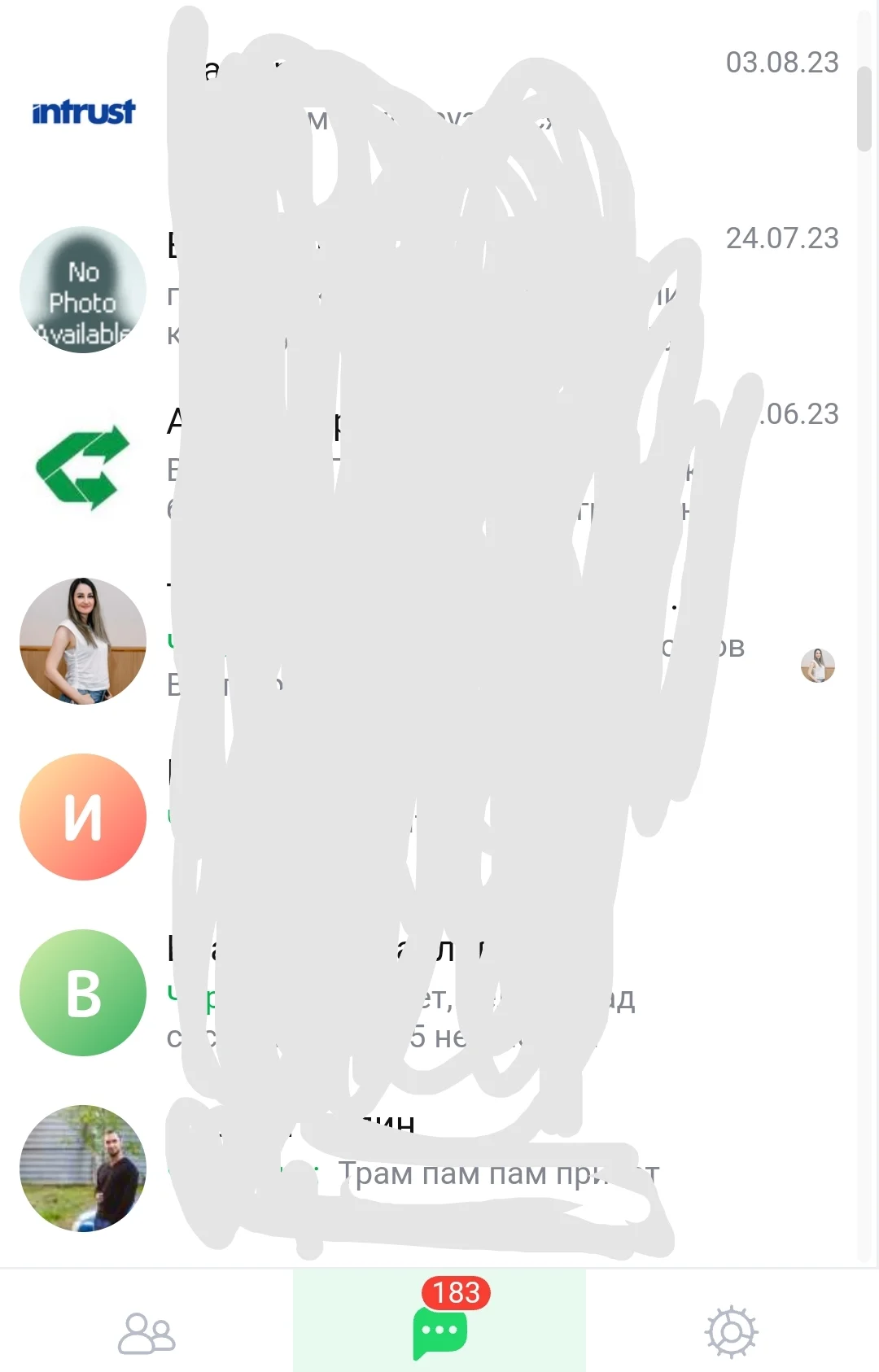The height and width of the screenshot is (1372, 879).
Task: Open the Intrust chat avatar
Action: point(82,112)
